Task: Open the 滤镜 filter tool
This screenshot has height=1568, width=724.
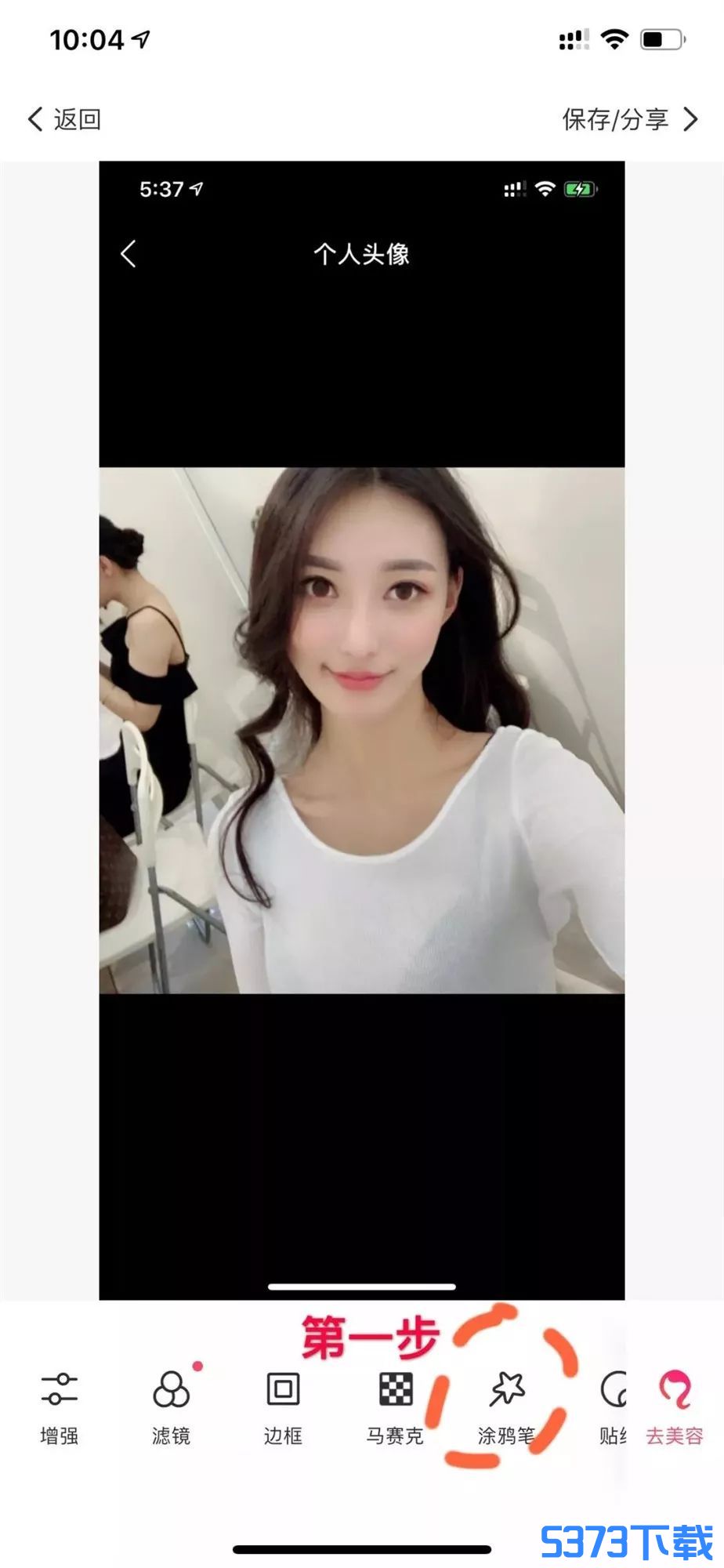Action: (x=171, y=1407)
